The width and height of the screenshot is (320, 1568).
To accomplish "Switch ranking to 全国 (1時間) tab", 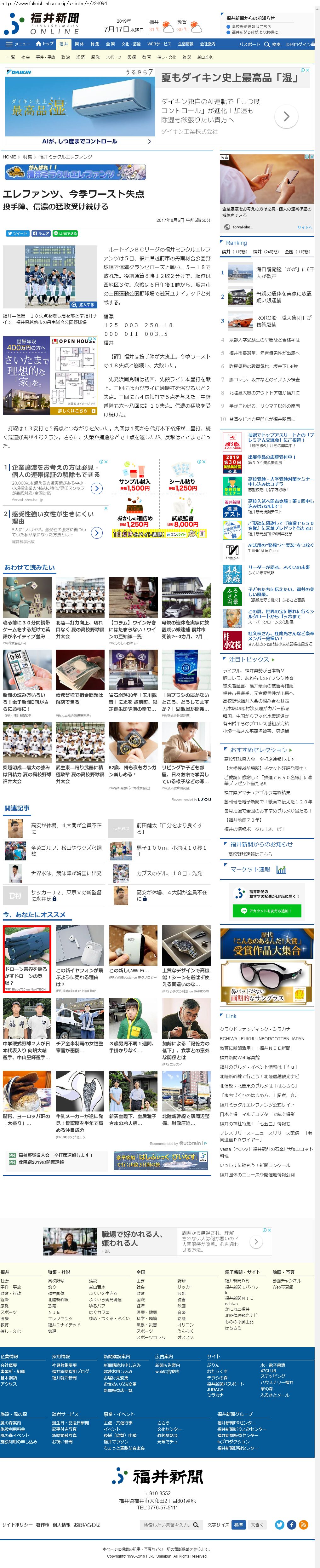I will click(x=297, y=251).
